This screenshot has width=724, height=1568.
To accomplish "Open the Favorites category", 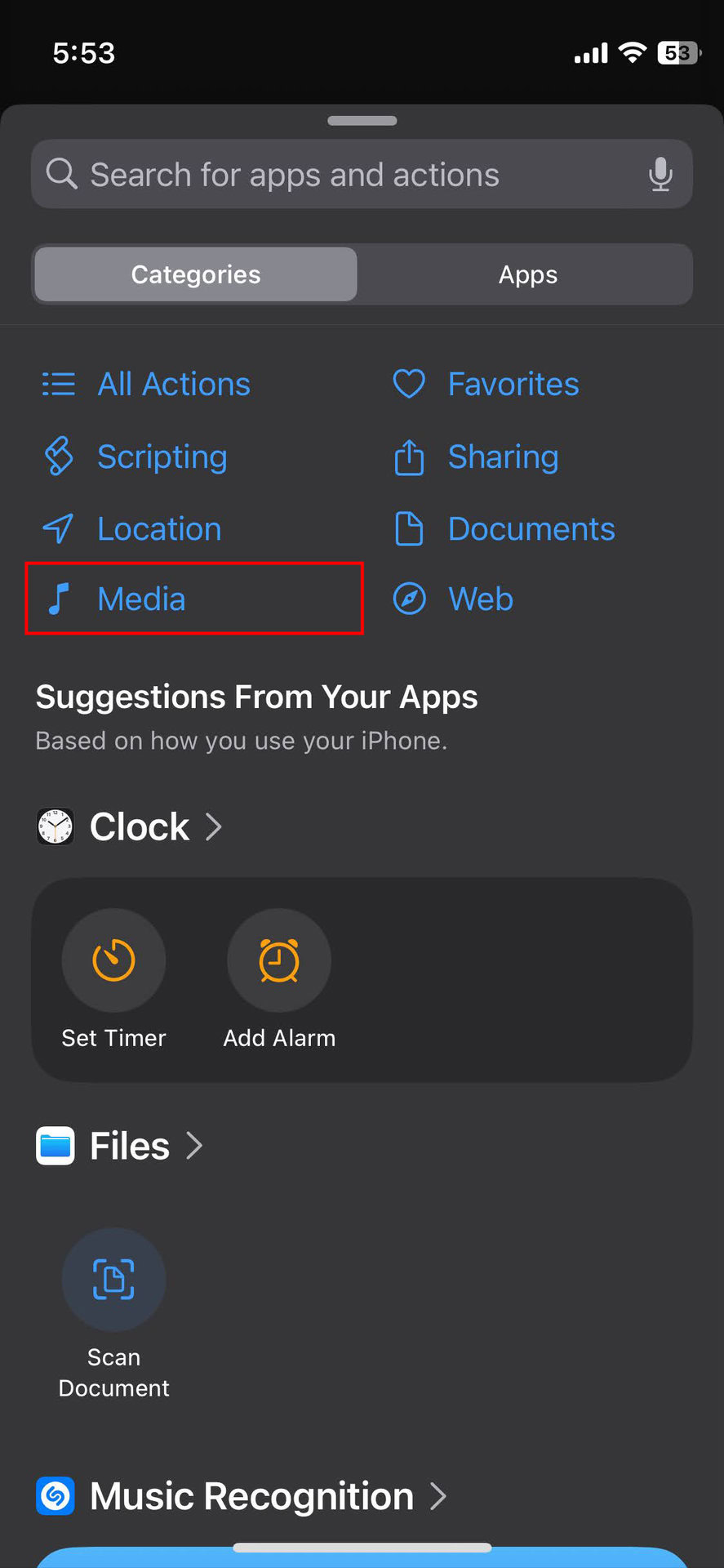I will (513, 385).
